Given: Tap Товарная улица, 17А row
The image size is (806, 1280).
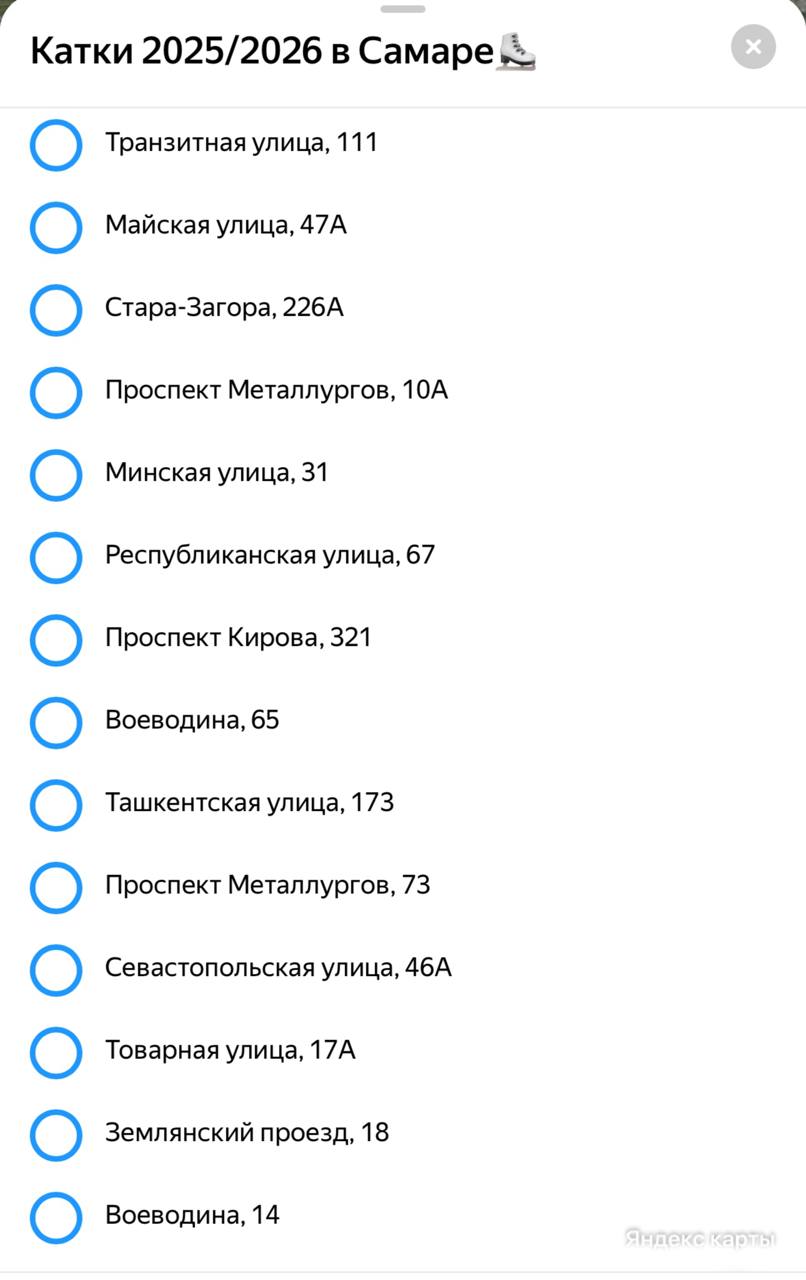Looking at the screenshot, I should pos(230,1050).
